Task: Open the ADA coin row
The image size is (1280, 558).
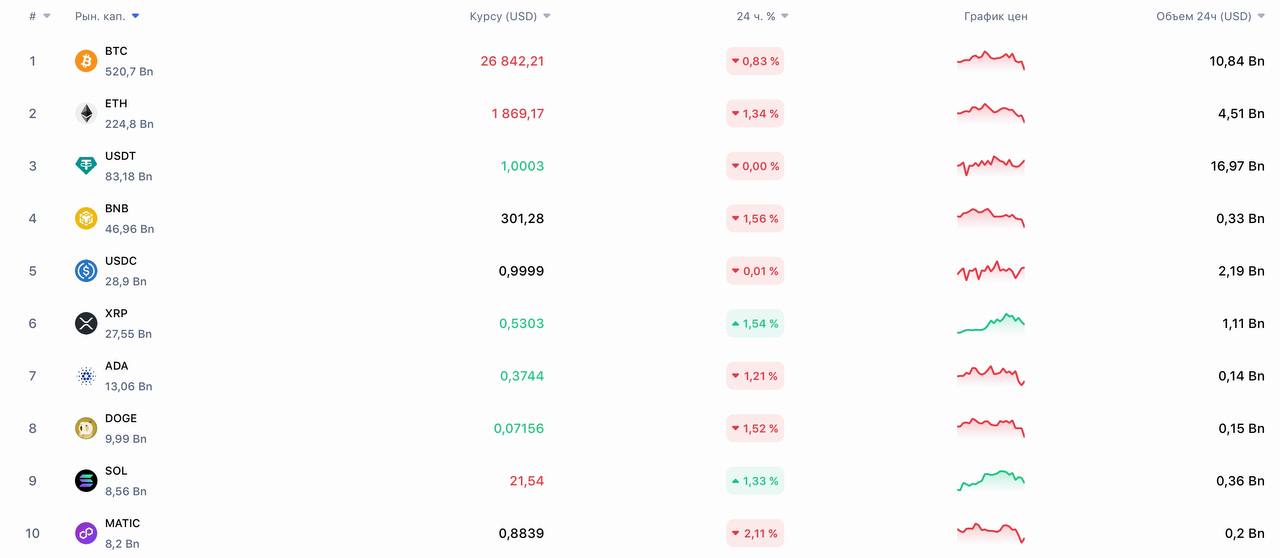Action: (116, 366)
